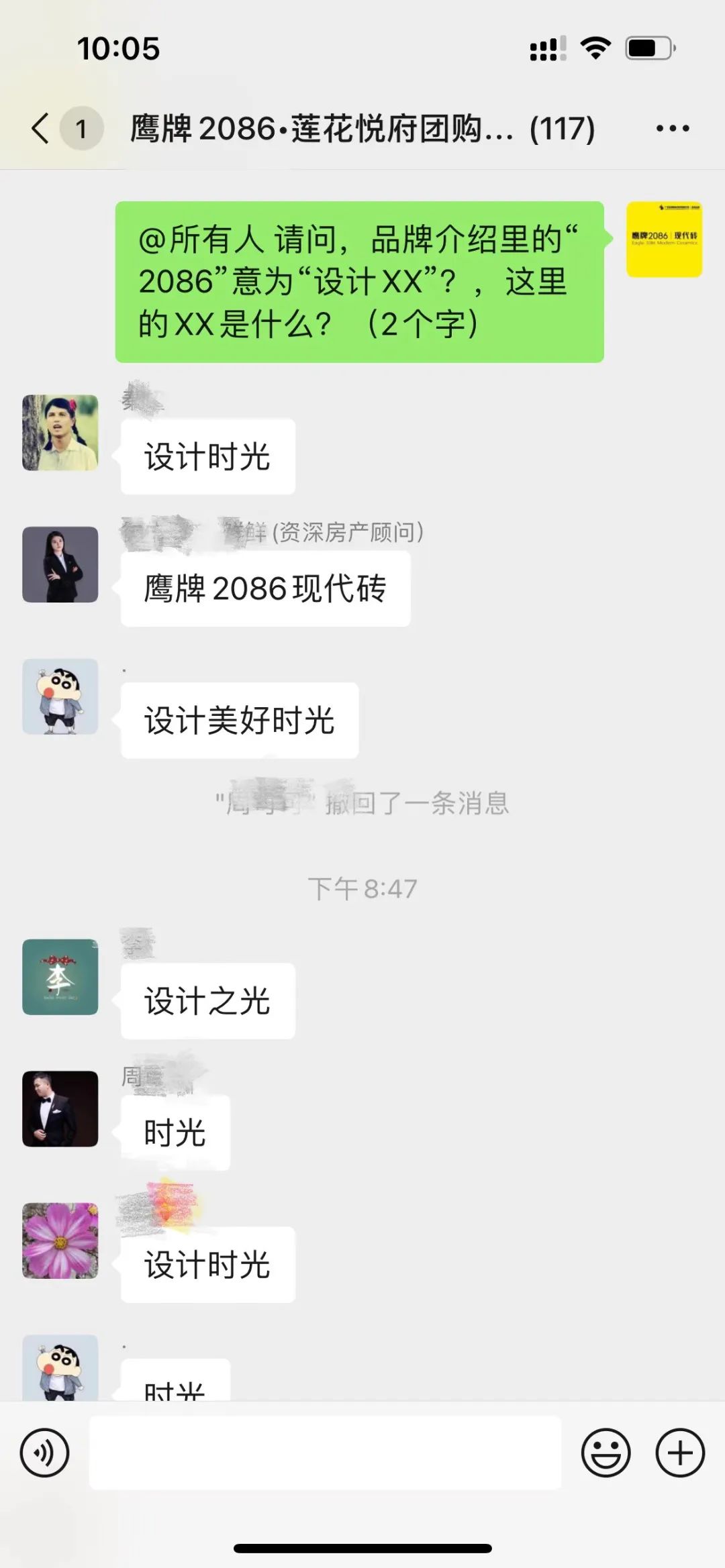This screenshot has height=1568, width=725.
Task: Tap the '鹰牌2086现代砖' reply bubble
Action: tap(265, 588)
